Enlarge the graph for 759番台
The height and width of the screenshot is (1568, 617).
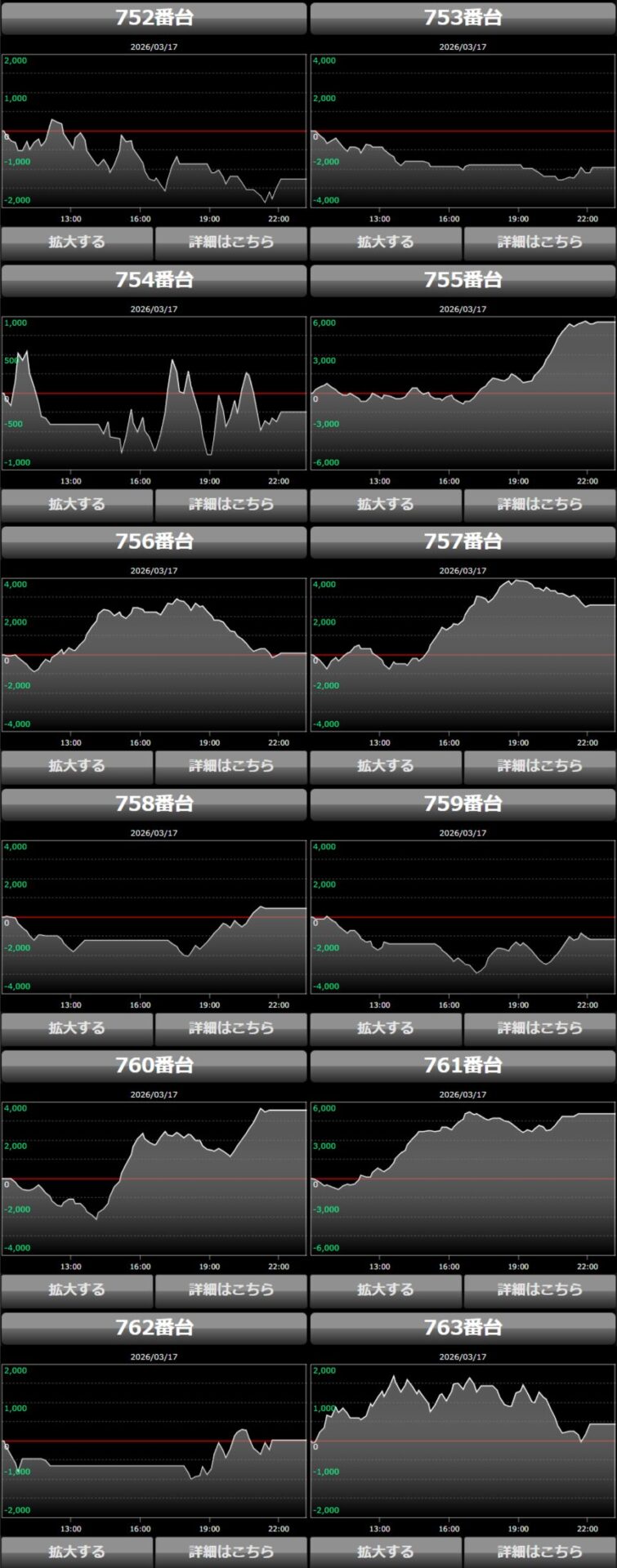pos(386,1028)
